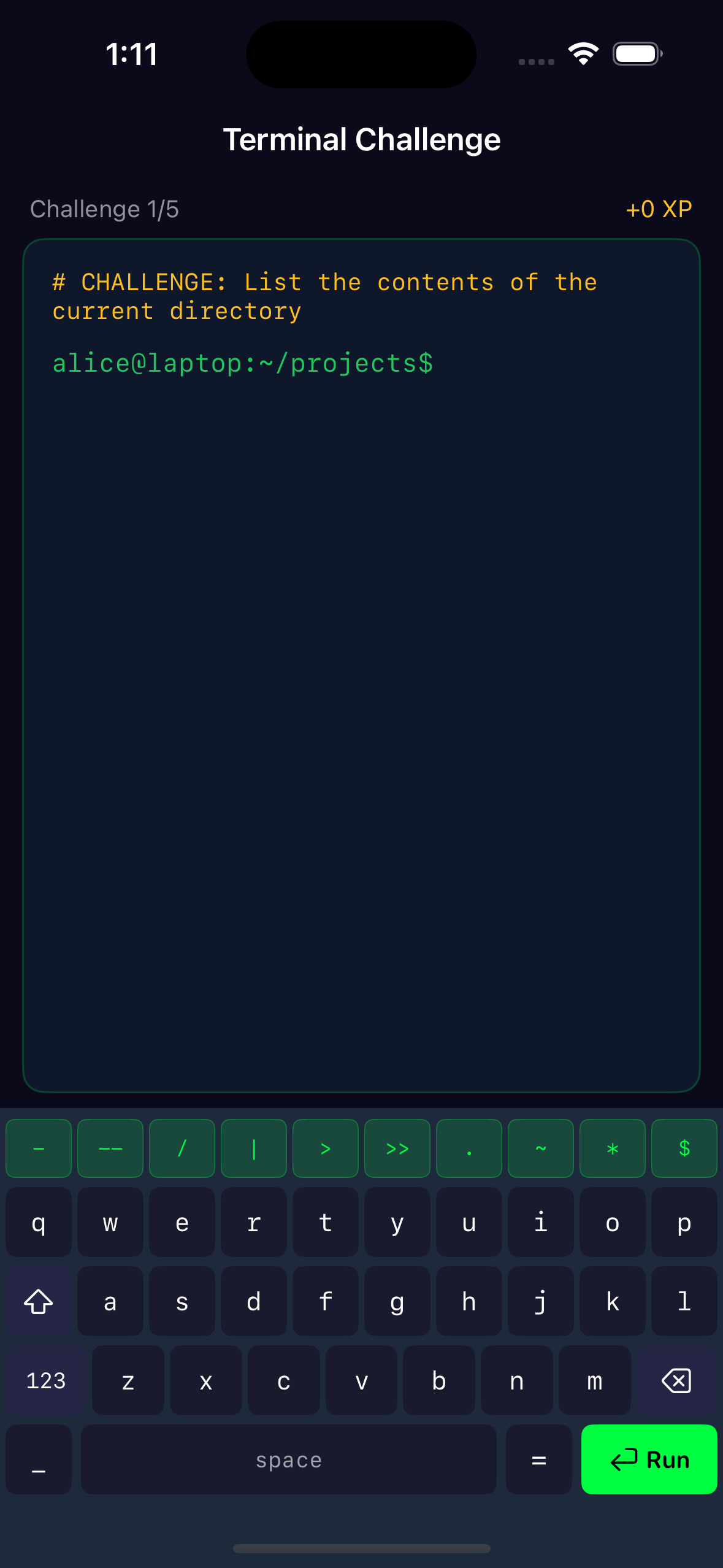Tap the period . key
Viewport: 723px width, 1568px height.
[469, 1148]
